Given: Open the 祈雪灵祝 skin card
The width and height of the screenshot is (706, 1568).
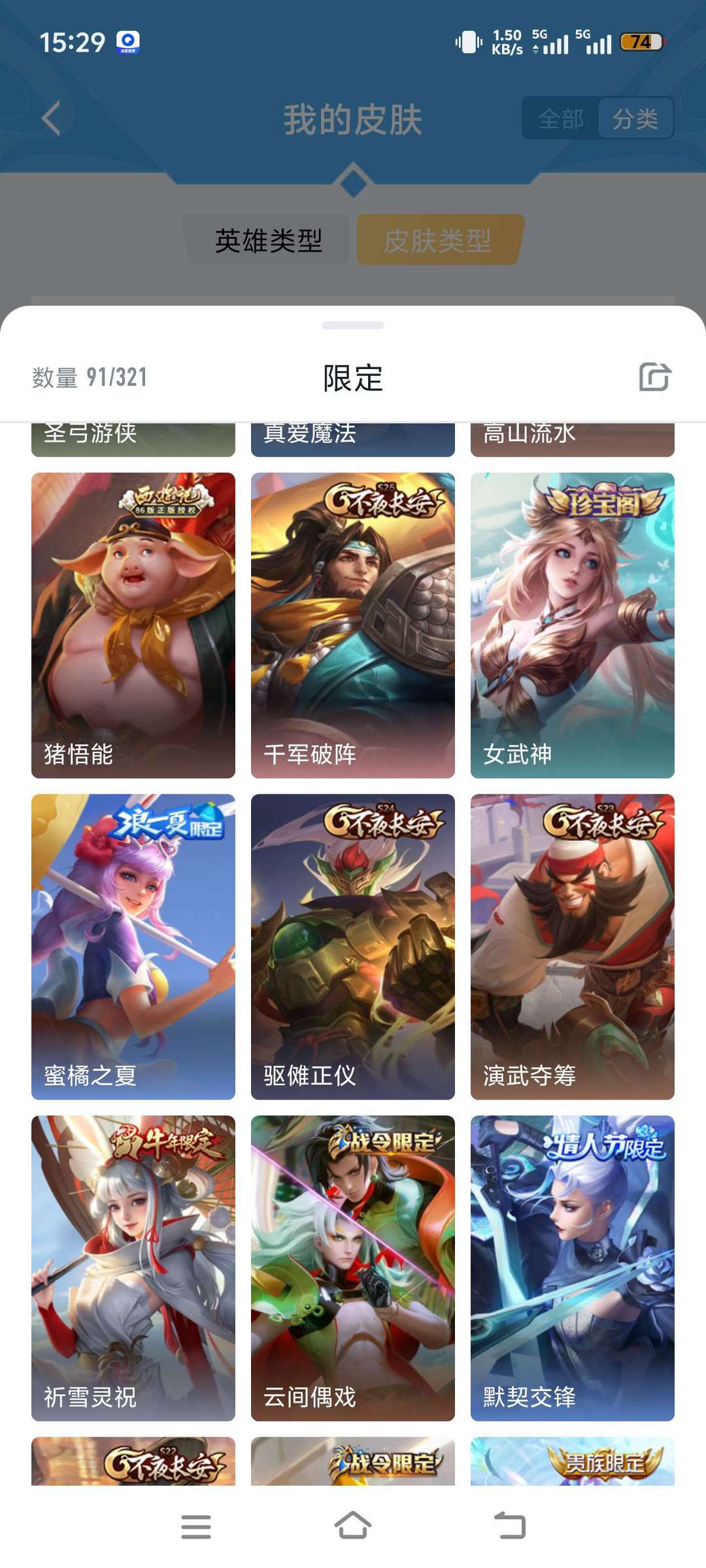Looking at the screenshot, I should (x=133, y=1268).
